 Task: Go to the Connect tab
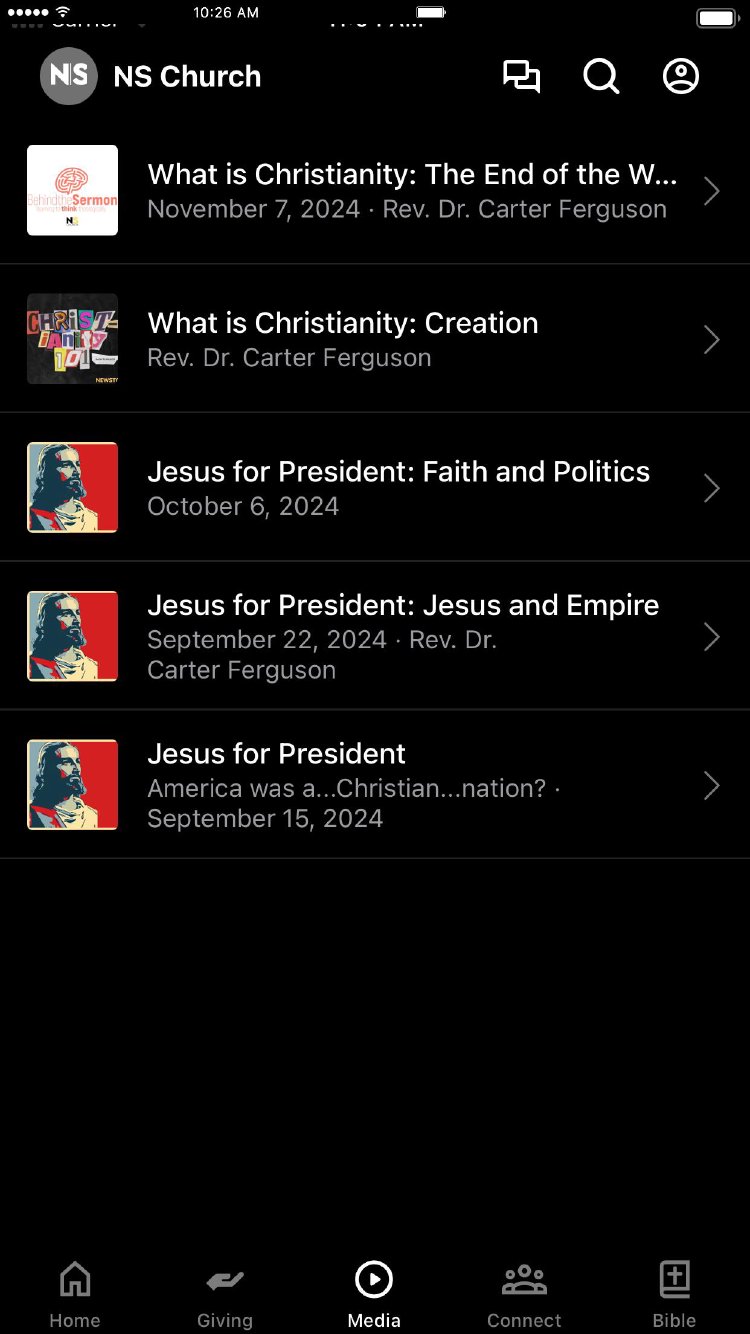(524, 1294)
